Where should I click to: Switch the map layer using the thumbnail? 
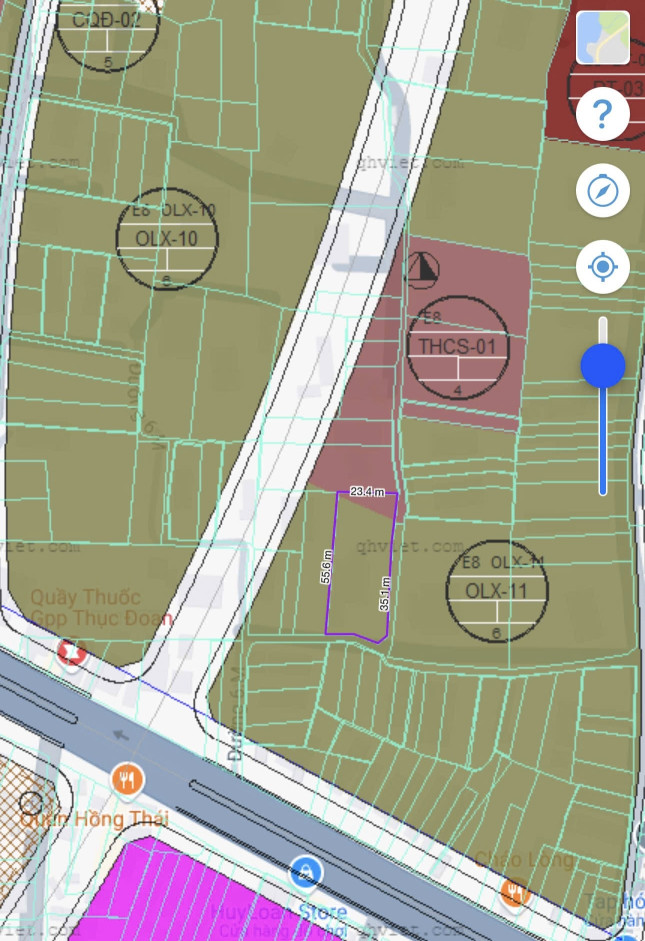603,38
